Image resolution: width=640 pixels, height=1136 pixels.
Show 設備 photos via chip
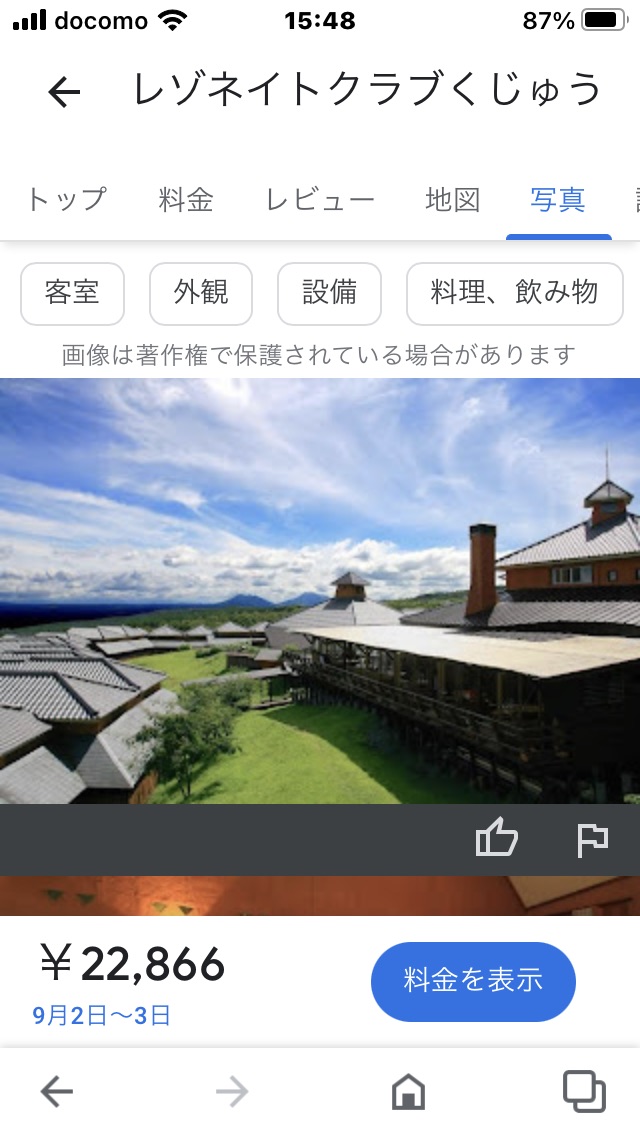(x=329, y=293)
